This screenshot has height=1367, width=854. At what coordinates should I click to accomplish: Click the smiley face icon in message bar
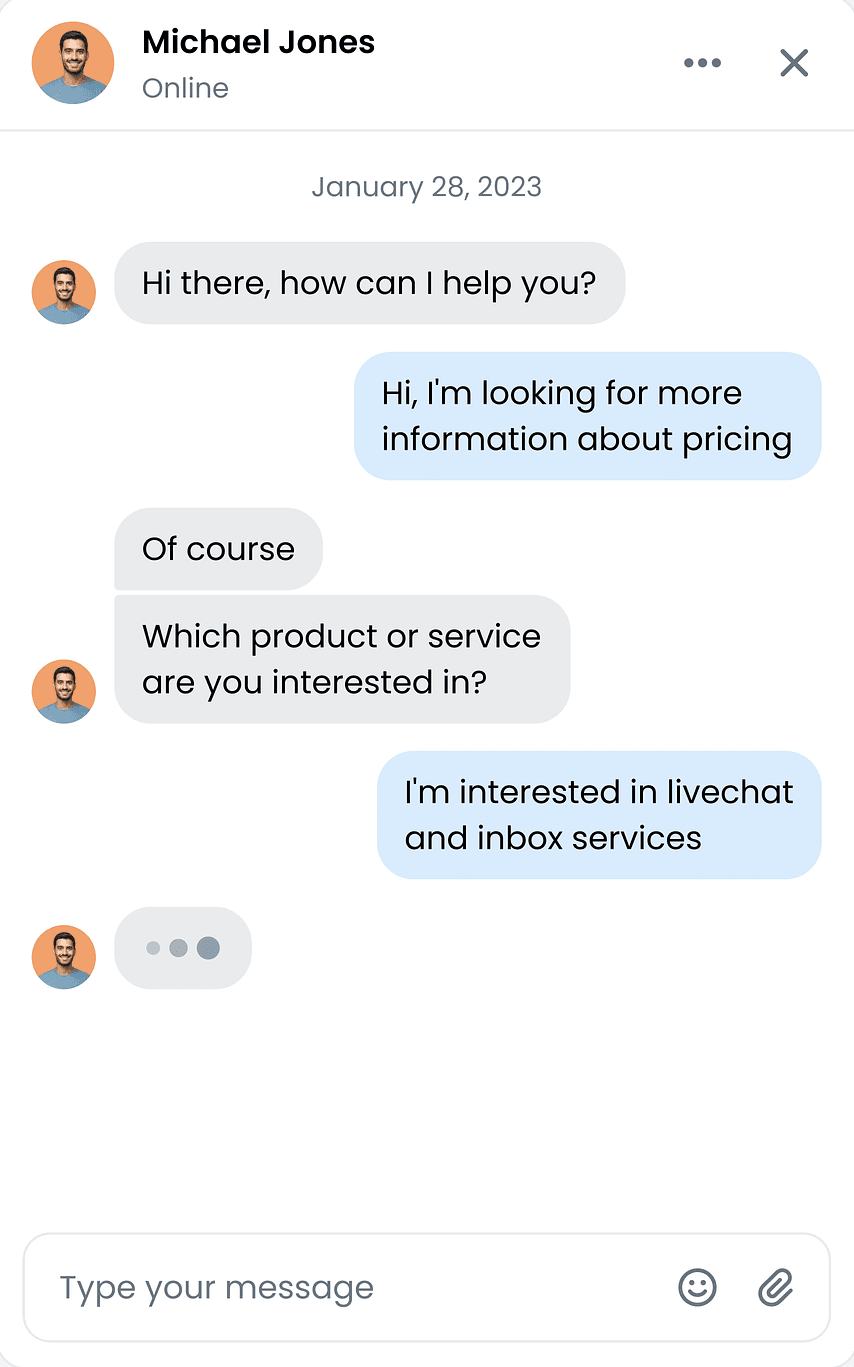[x=697, y=1287]
